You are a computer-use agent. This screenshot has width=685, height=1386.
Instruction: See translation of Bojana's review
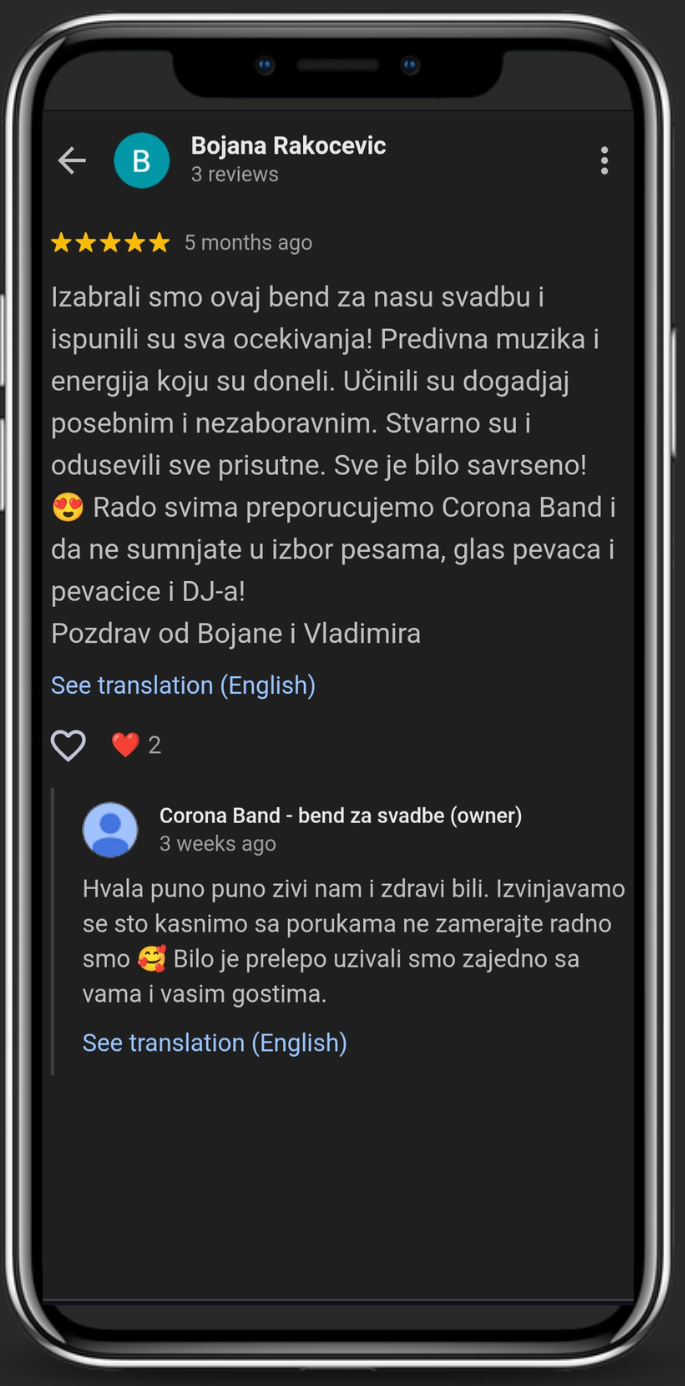click(x=183, y=685)
